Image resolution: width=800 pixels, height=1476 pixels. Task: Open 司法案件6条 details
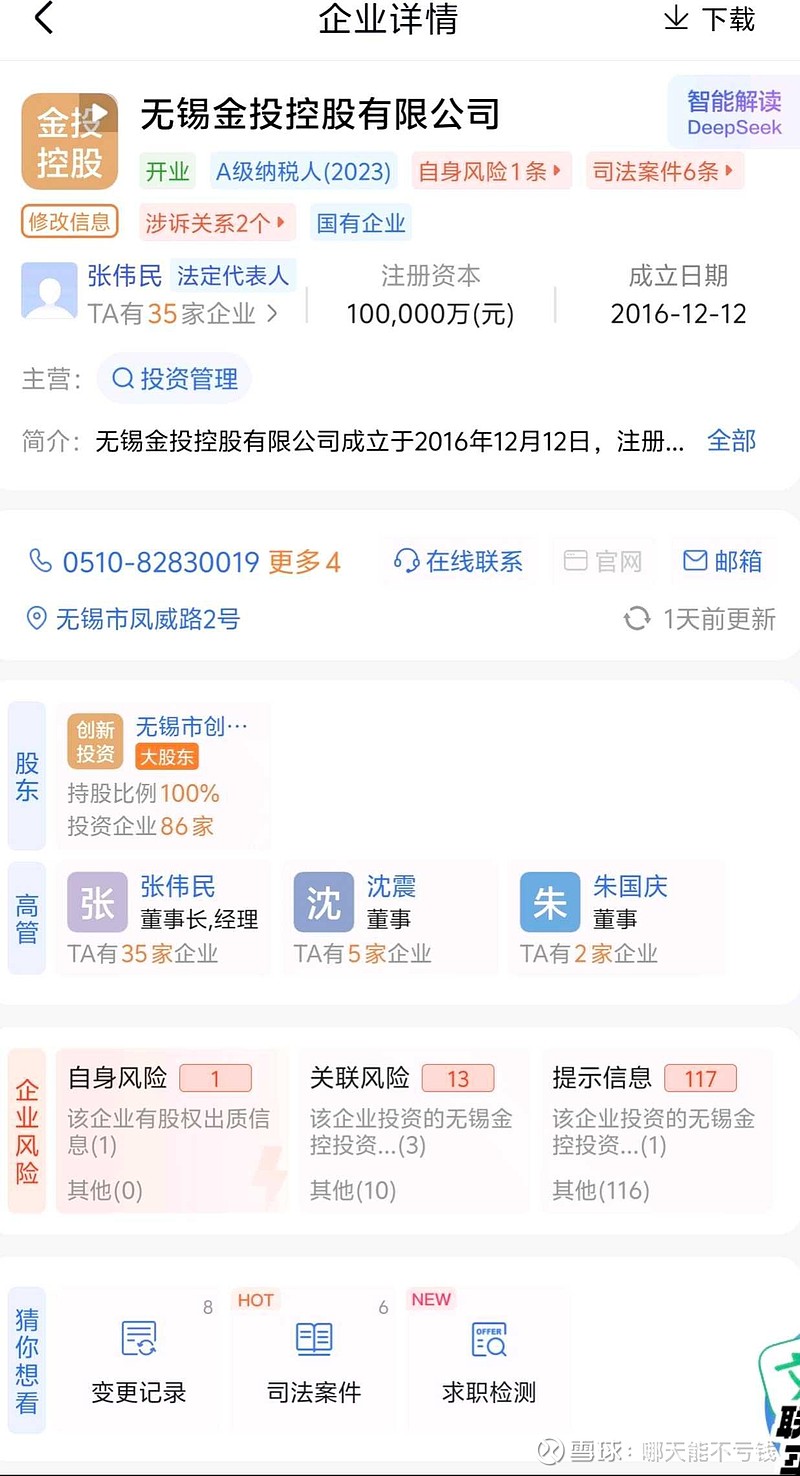click(x=664, y=171)
